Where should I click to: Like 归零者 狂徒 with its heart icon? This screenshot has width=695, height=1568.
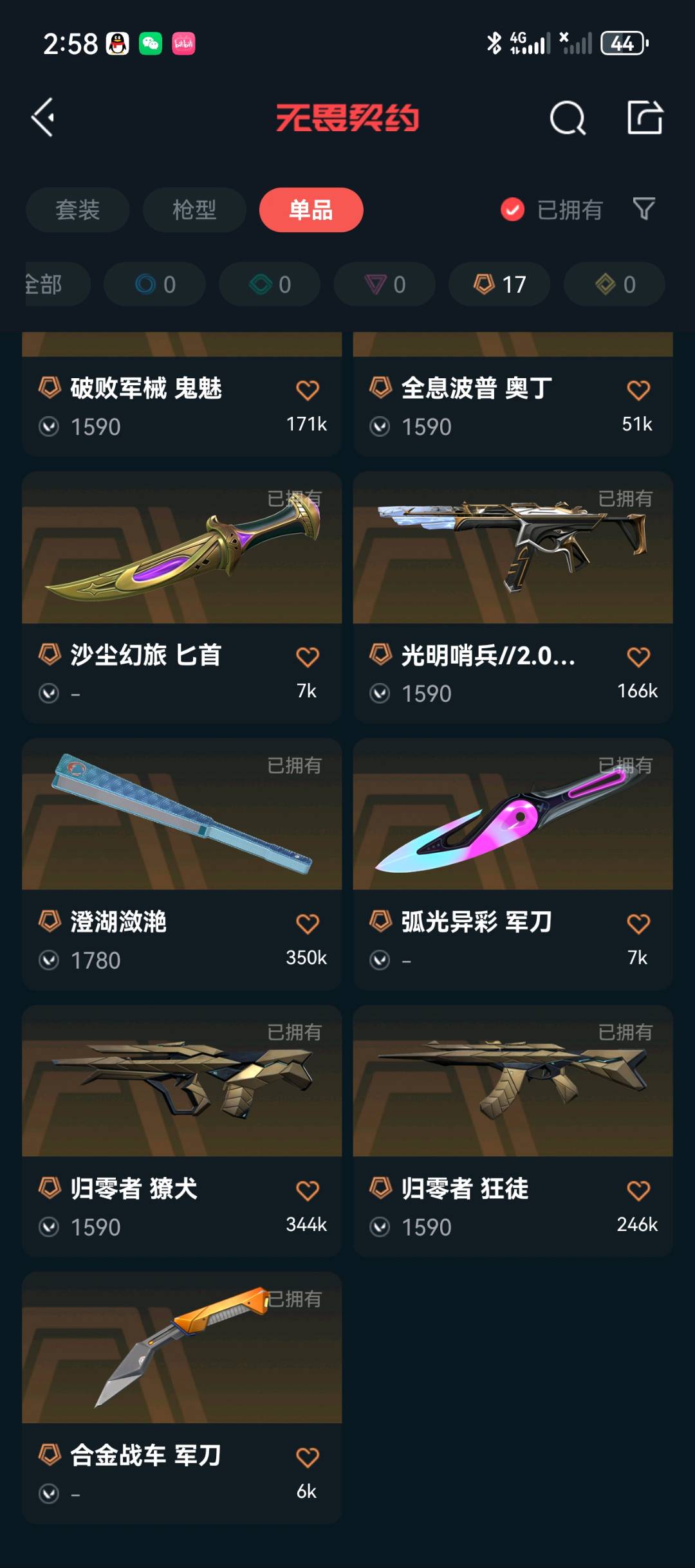coord(638,1190)
